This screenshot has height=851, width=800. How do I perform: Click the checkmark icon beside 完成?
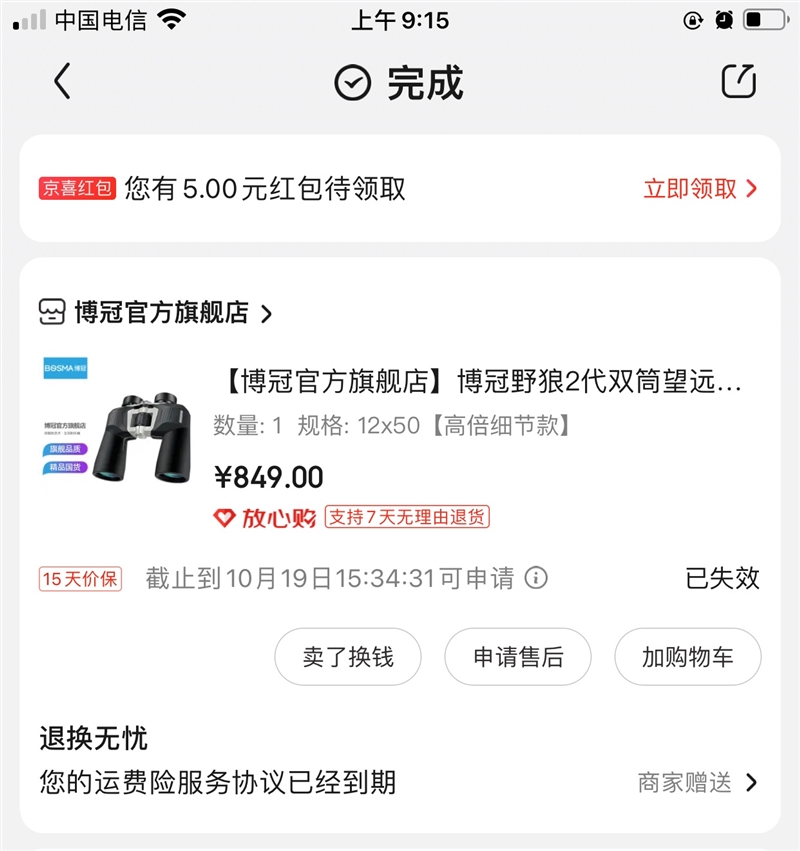pos(351,82)
